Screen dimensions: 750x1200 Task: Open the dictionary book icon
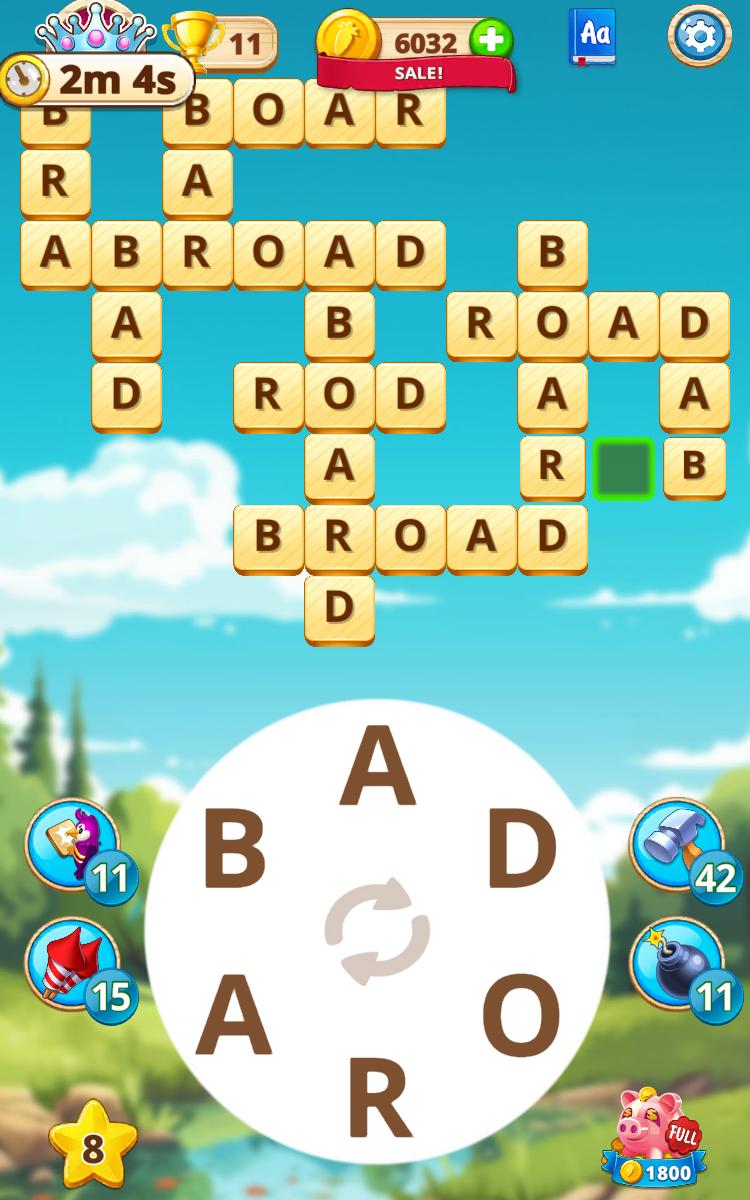coord(593,36)
